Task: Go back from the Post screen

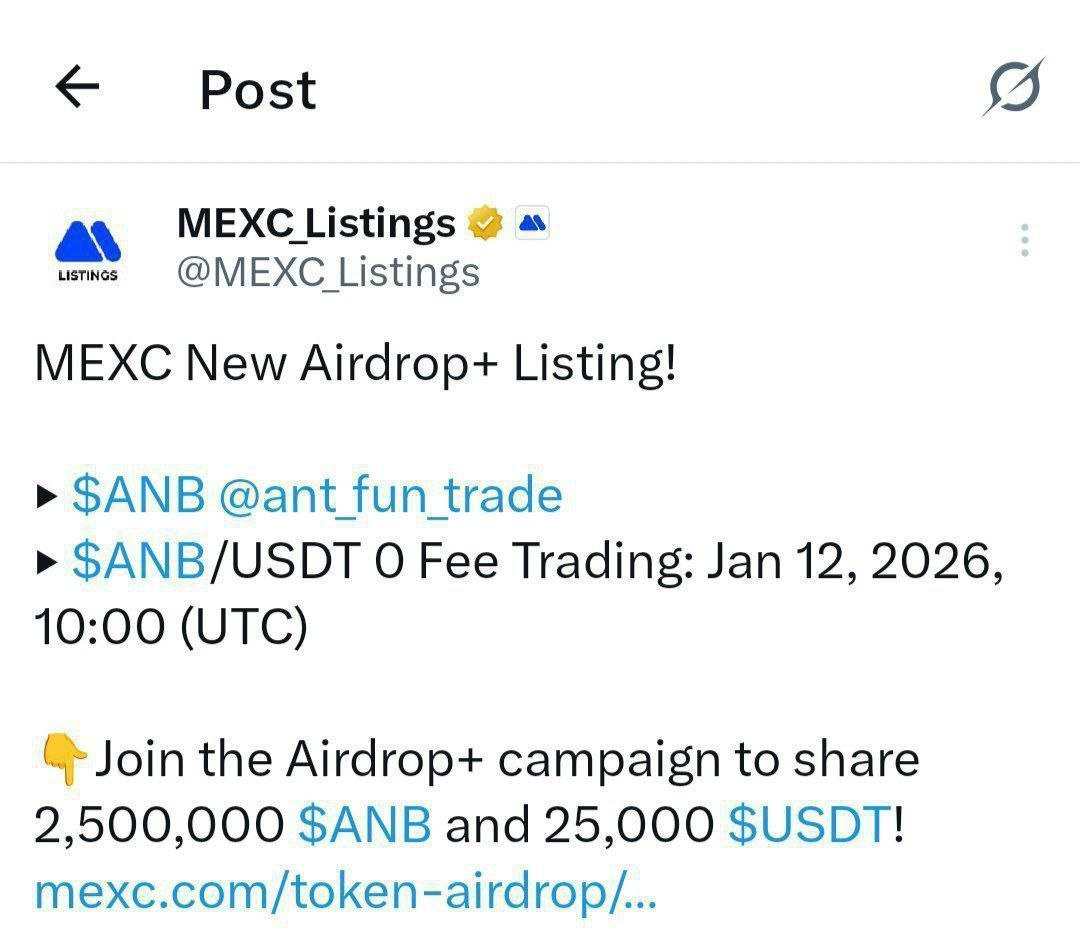Action: (x=77, y=88)
